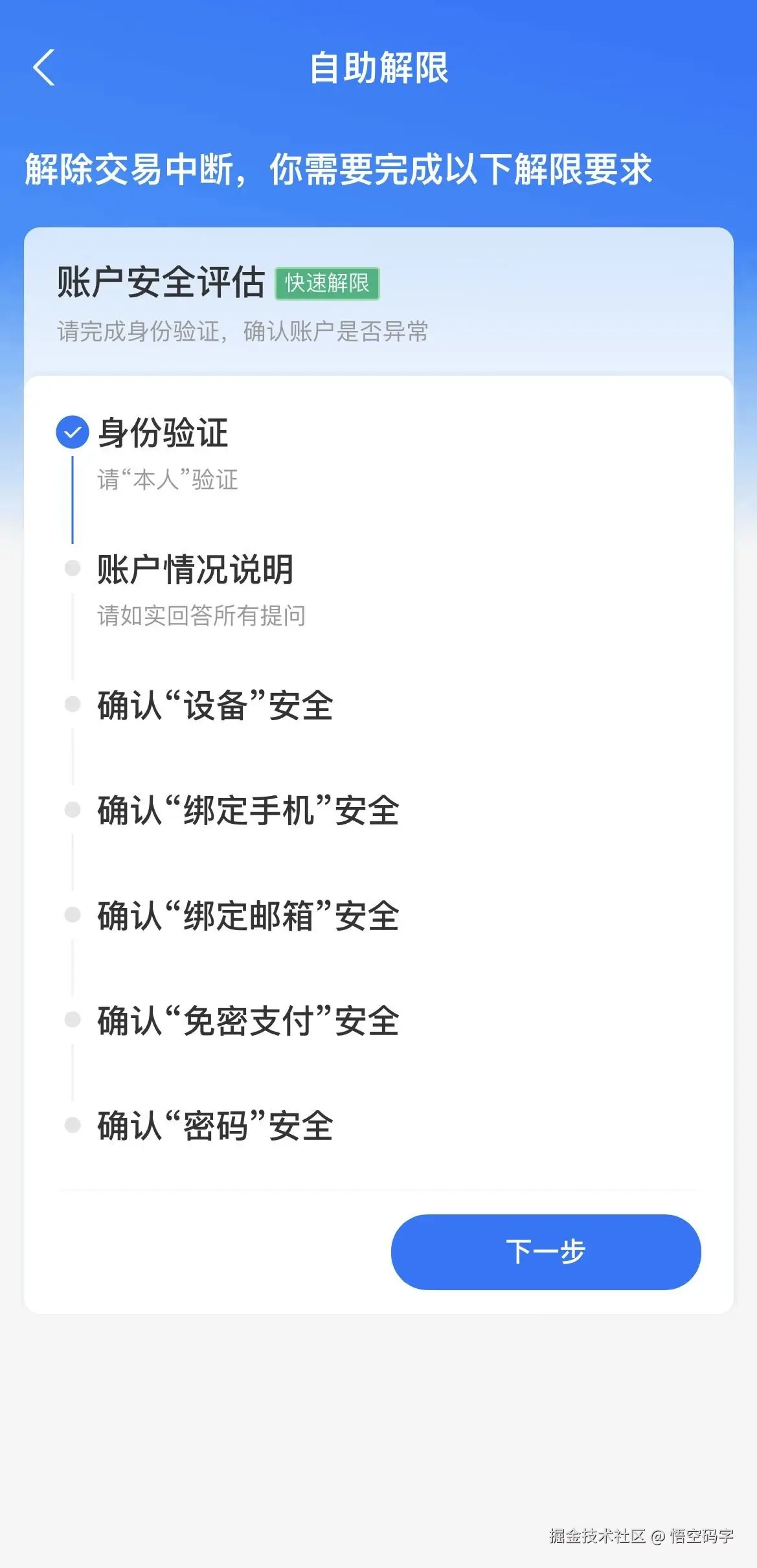Image resolution: width=757 pixels, height=1568 pixels.
Task: Click the 账户情况说明 step circle icon
Action: pos(73,567)
